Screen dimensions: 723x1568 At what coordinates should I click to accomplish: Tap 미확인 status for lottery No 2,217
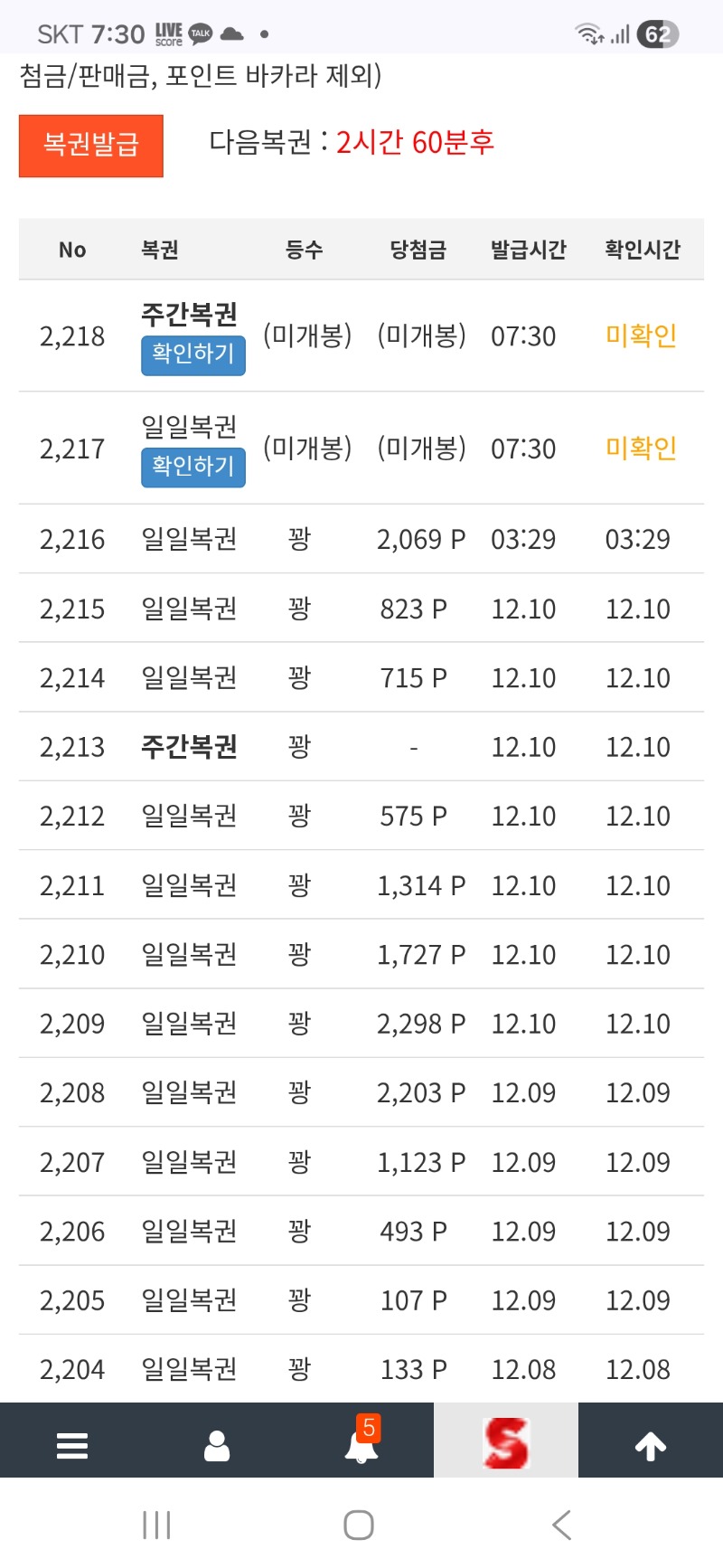tap(642, 447)
